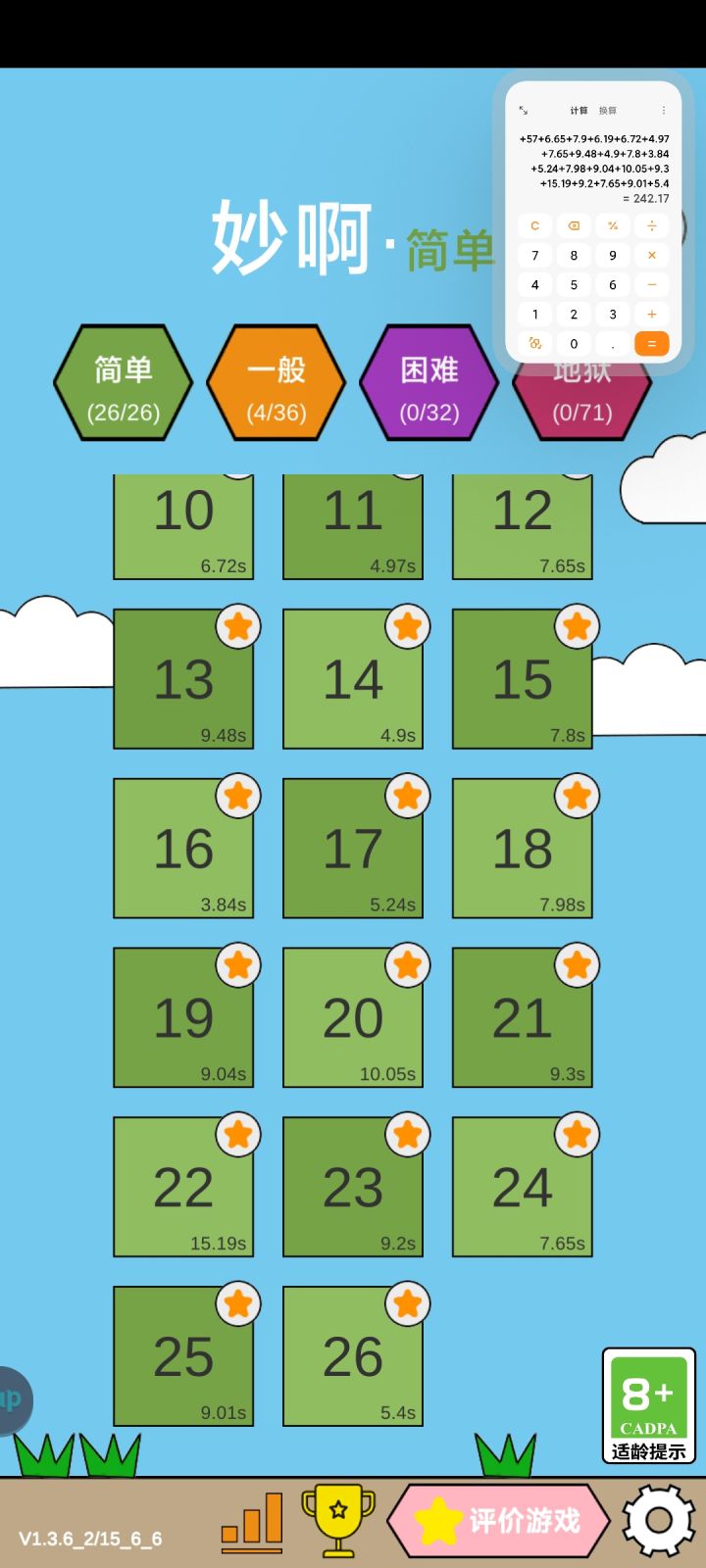Select the 计算 tab in the calculator
Viewport: 706px width, 1568px height.
pos(578,110)
